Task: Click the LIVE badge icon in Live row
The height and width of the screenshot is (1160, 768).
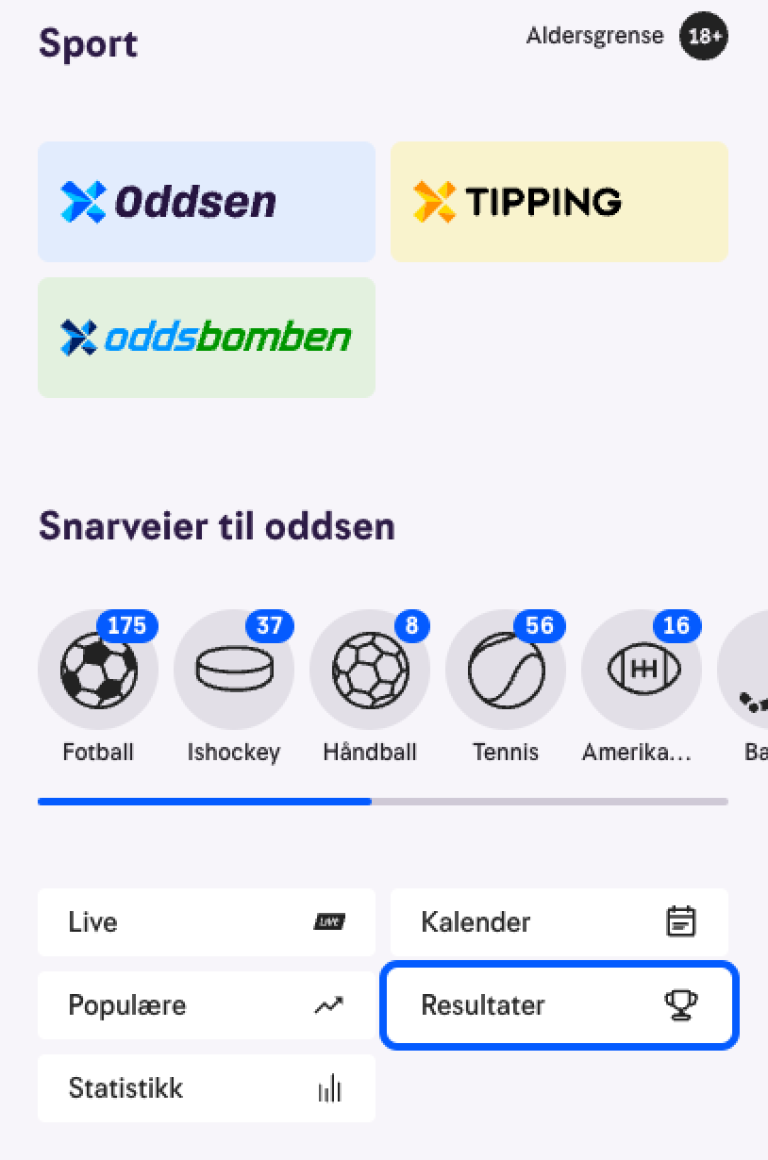Action: [x=327, y=922]
